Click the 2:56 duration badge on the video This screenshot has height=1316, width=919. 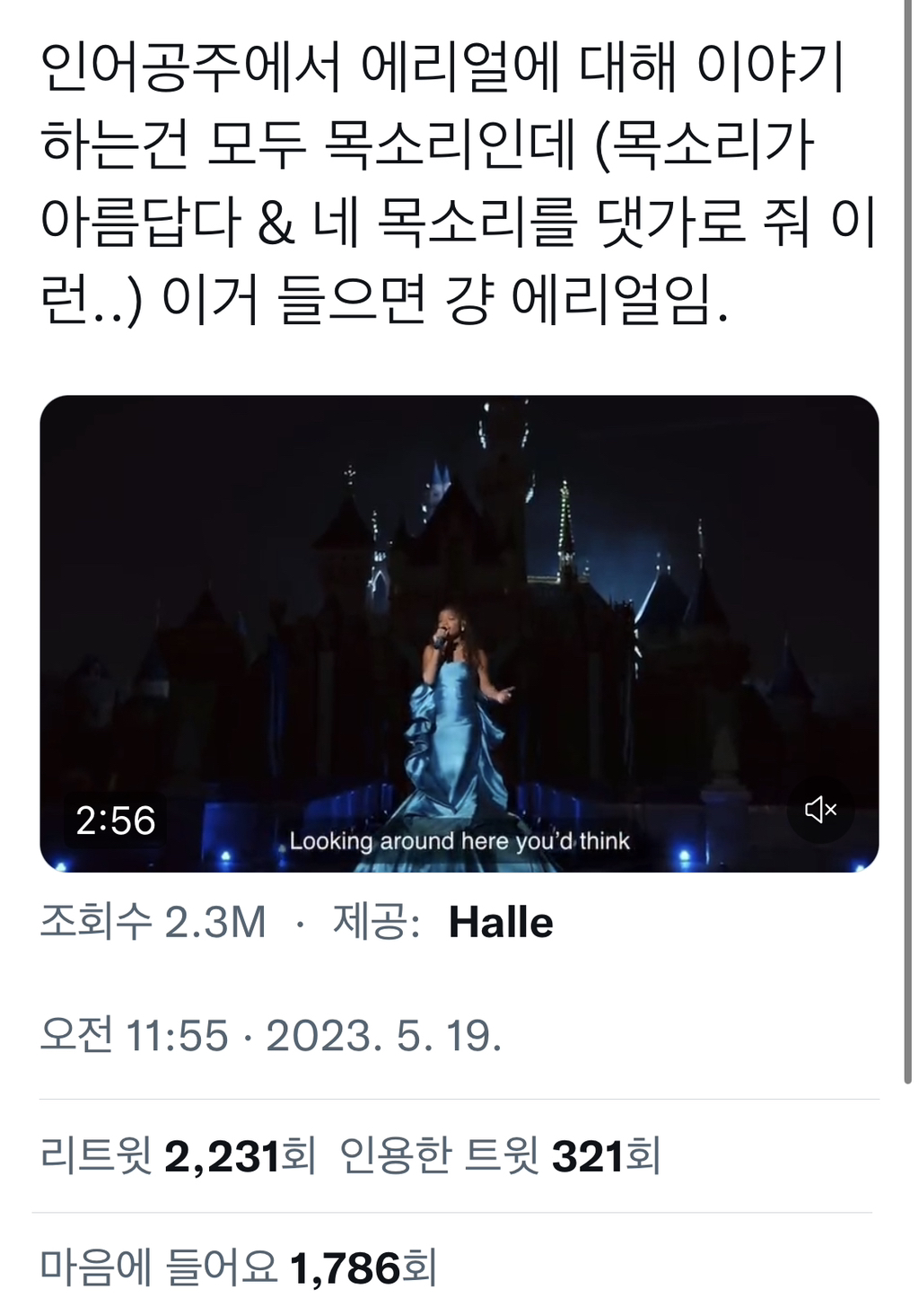115,820
